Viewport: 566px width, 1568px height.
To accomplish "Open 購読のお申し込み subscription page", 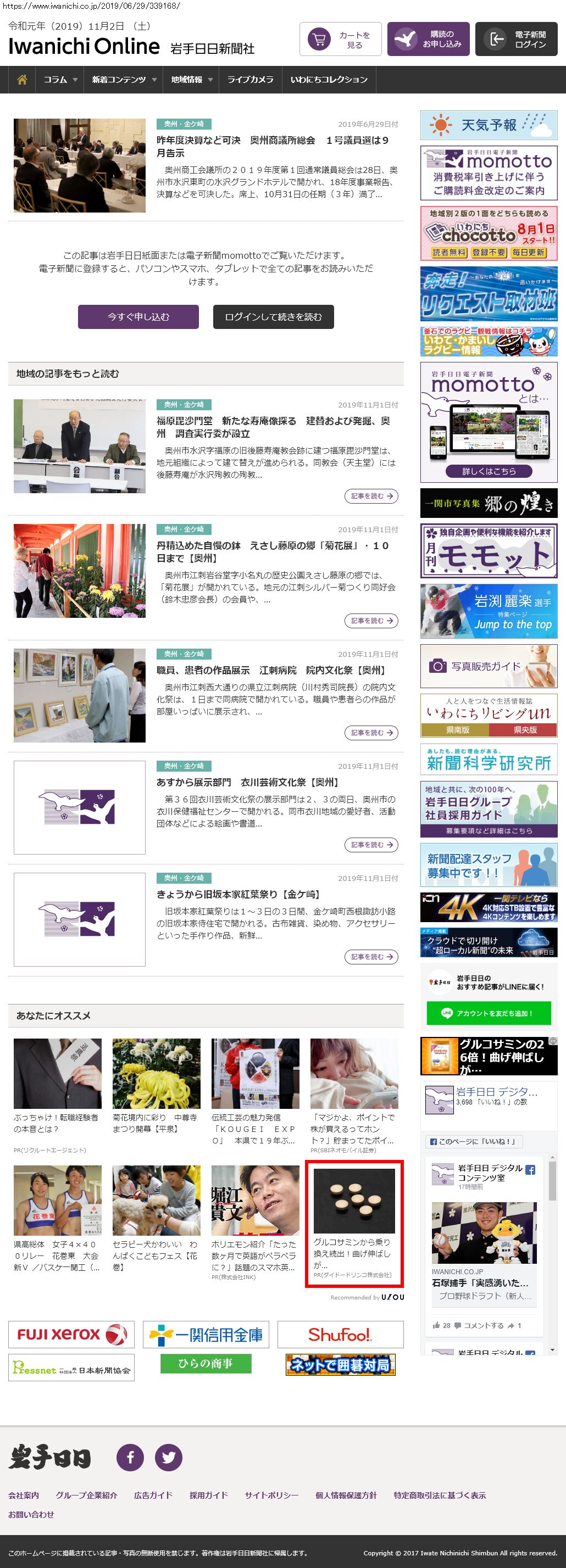I will [x=428, y=40].
